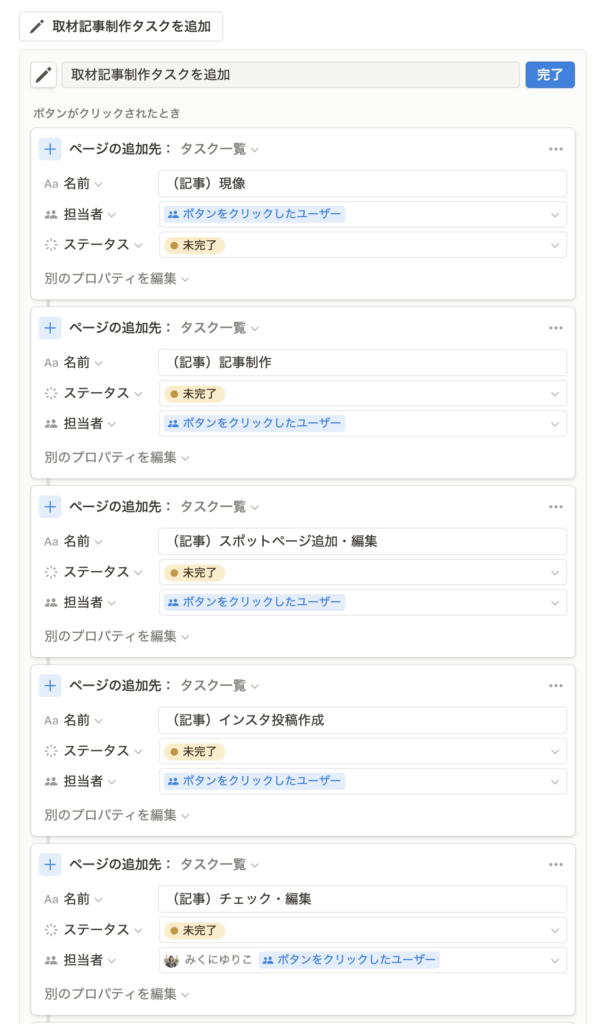Open overflow menu of the (記事)現像 action

pos(555,149)
